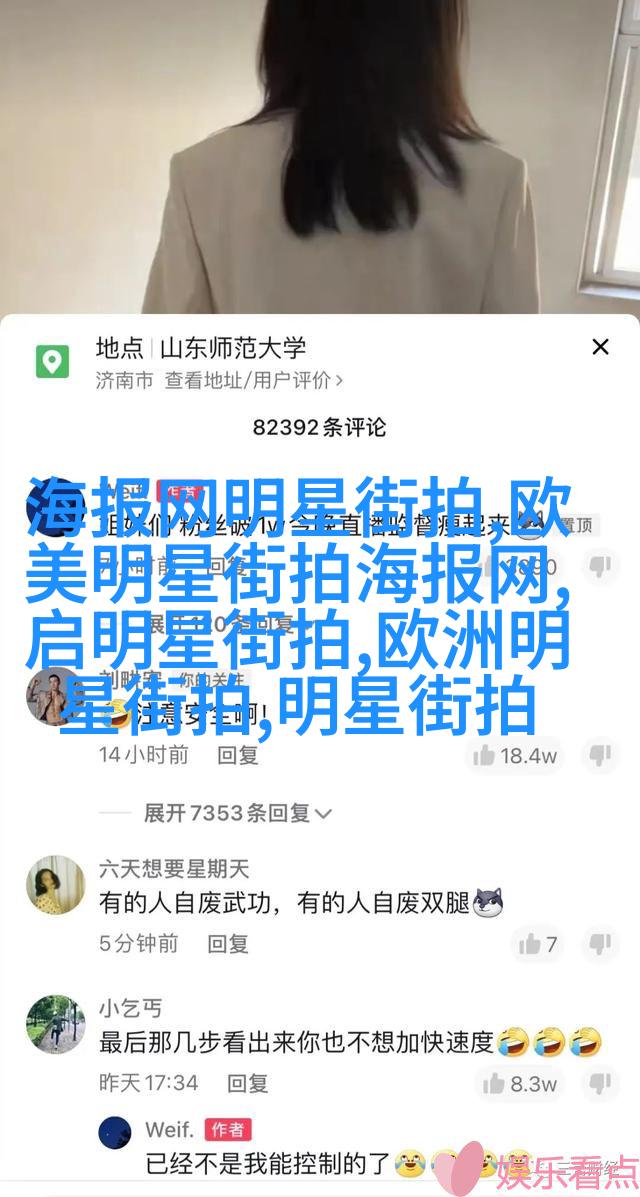Reply to 六天想要星期天's comment
This screenshot has width=640, height=1197.
click(x=228, y=944)
